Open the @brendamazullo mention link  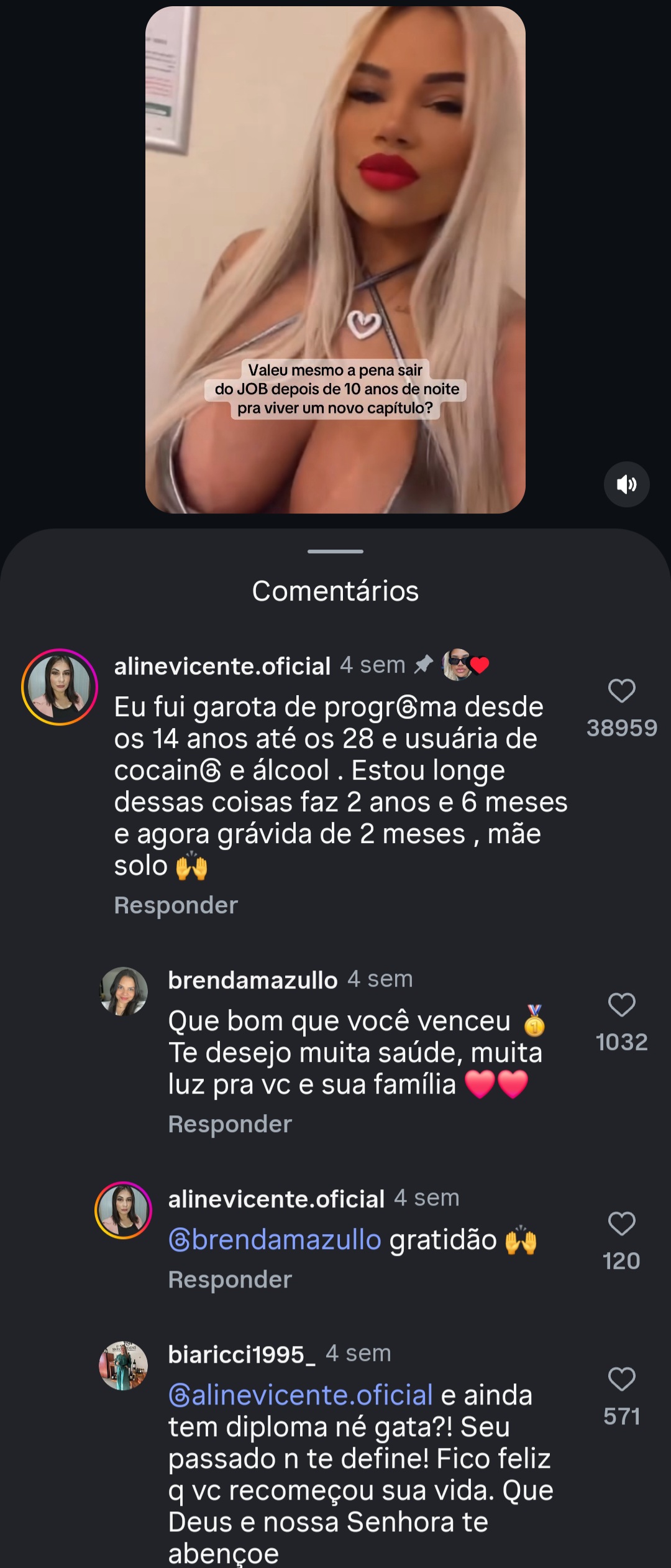275,1240
